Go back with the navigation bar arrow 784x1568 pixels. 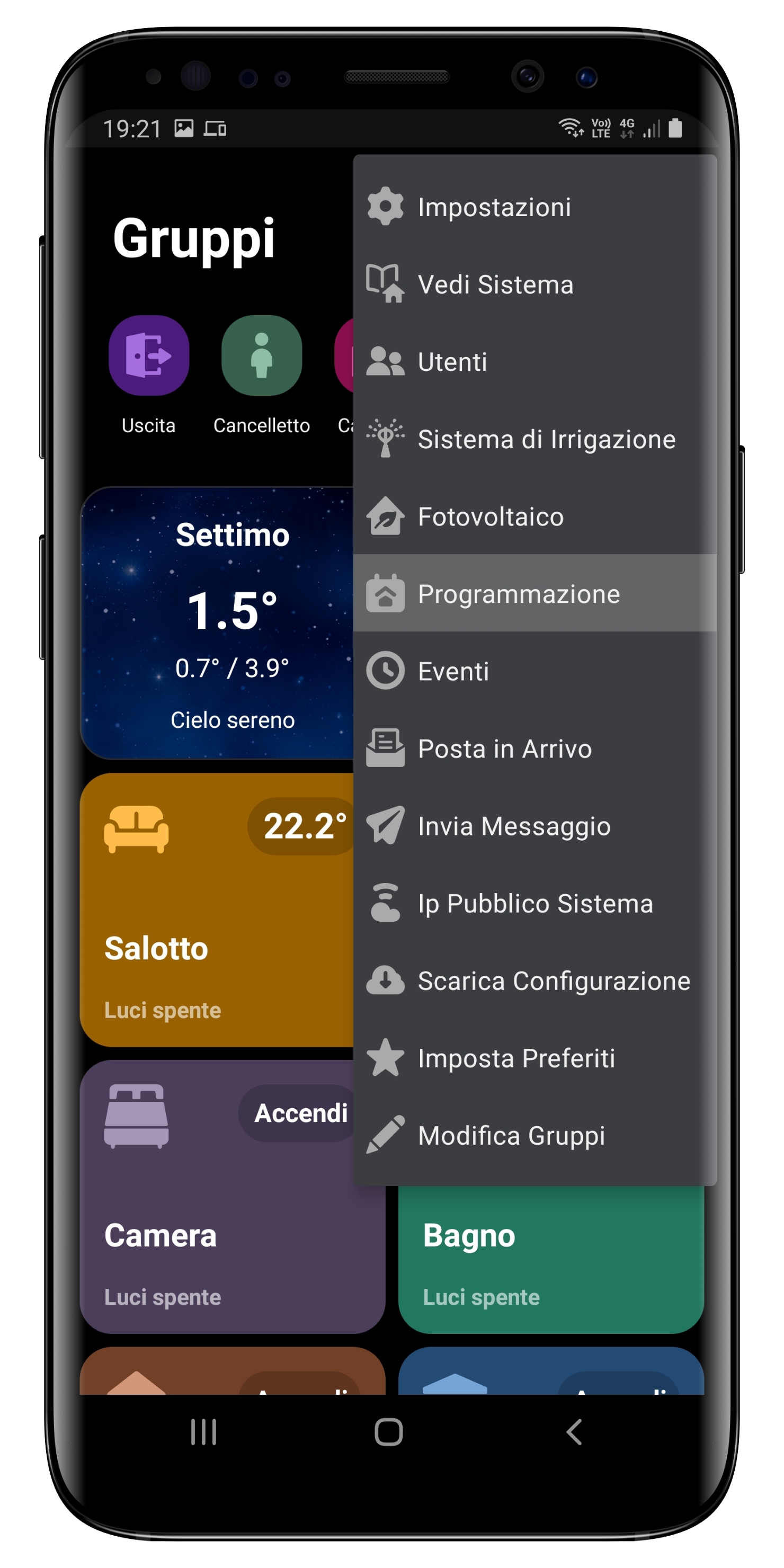click(x=573, y=1432)
